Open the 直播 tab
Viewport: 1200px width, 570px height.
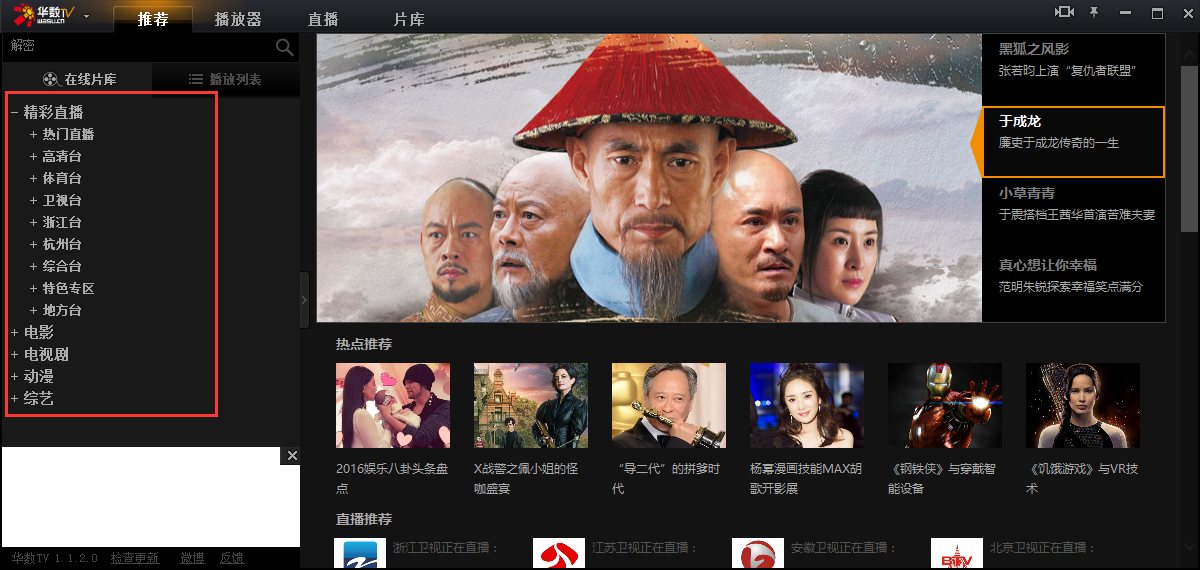tap(323, 19)
